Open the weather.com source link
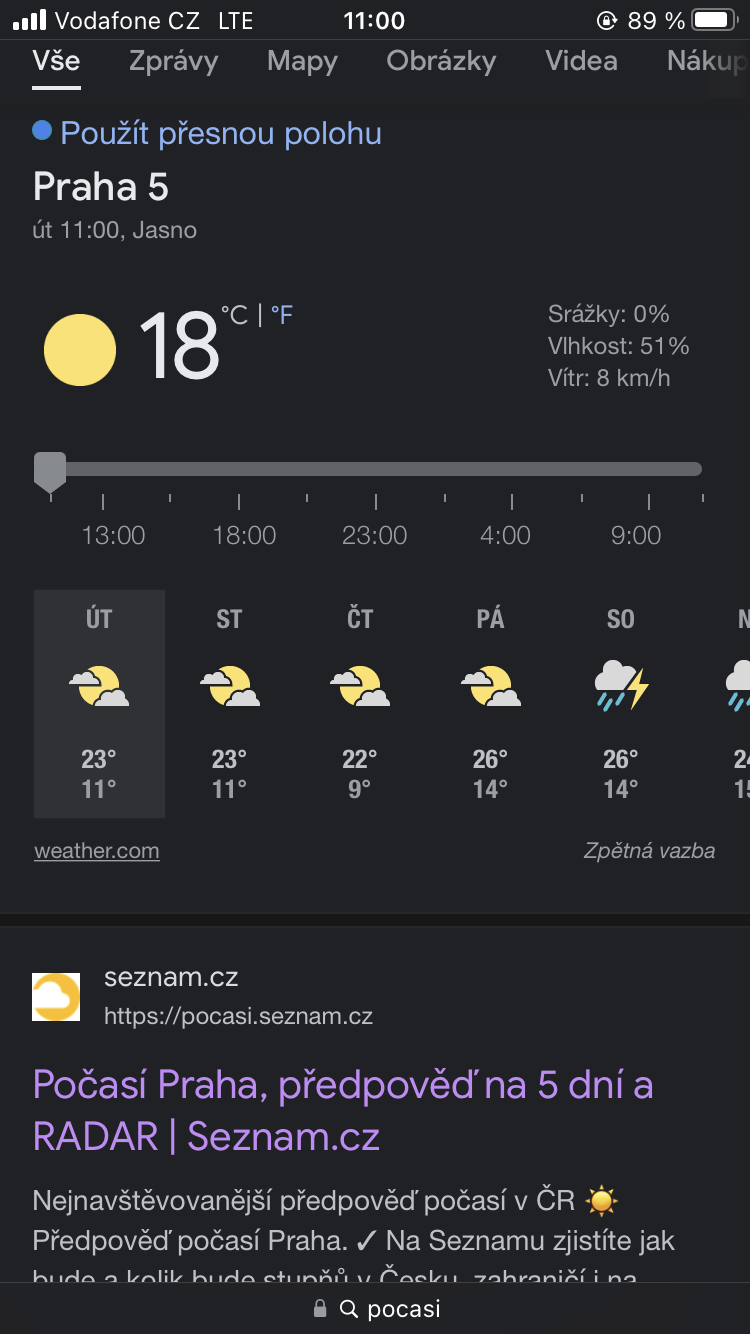The width and height of the screenshot is (750, 1334). pyautogui.click(x=97, y=851)
